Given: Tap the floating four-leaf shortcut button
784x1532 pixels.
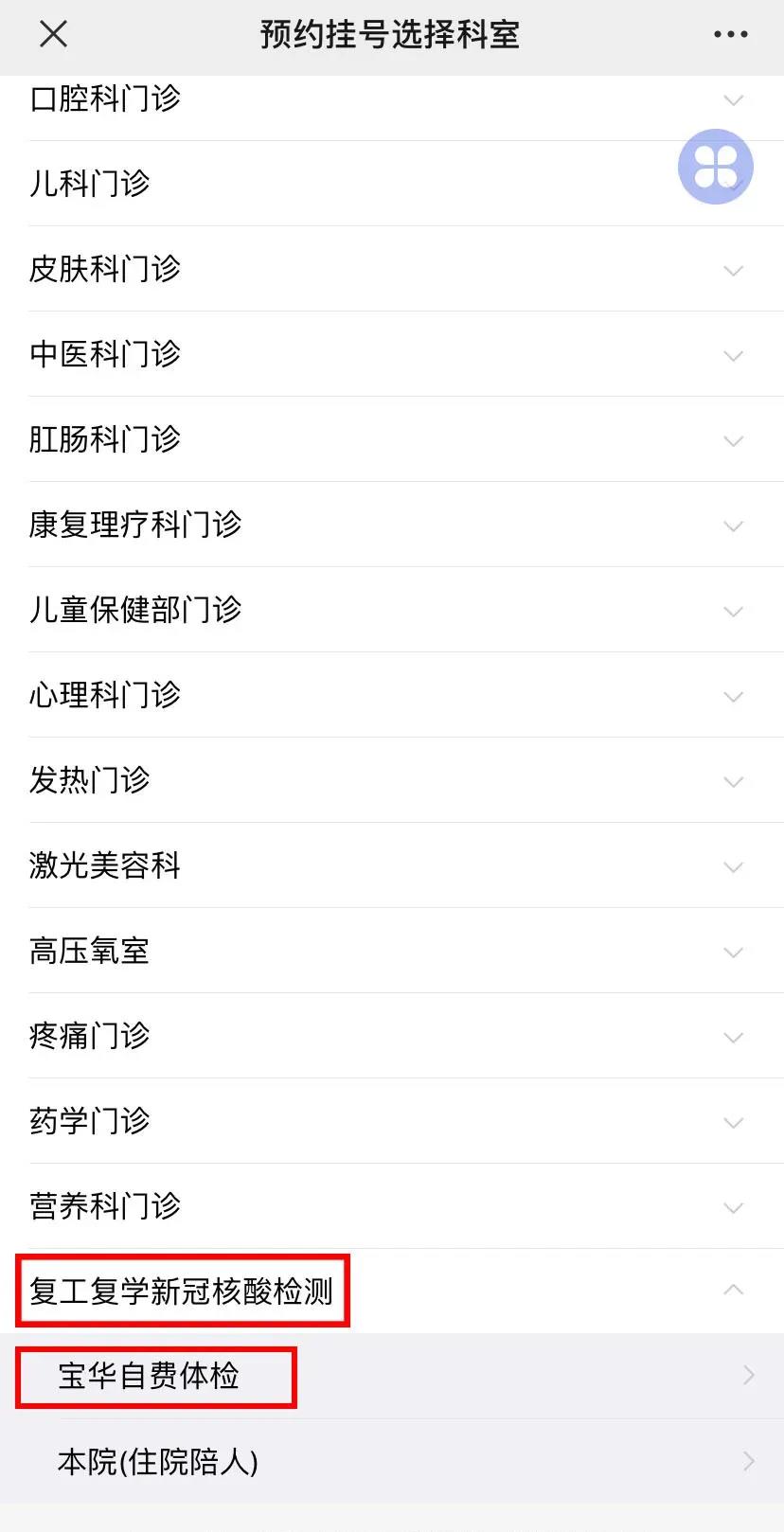Looking at the screenshot, I should click(715, 167).
